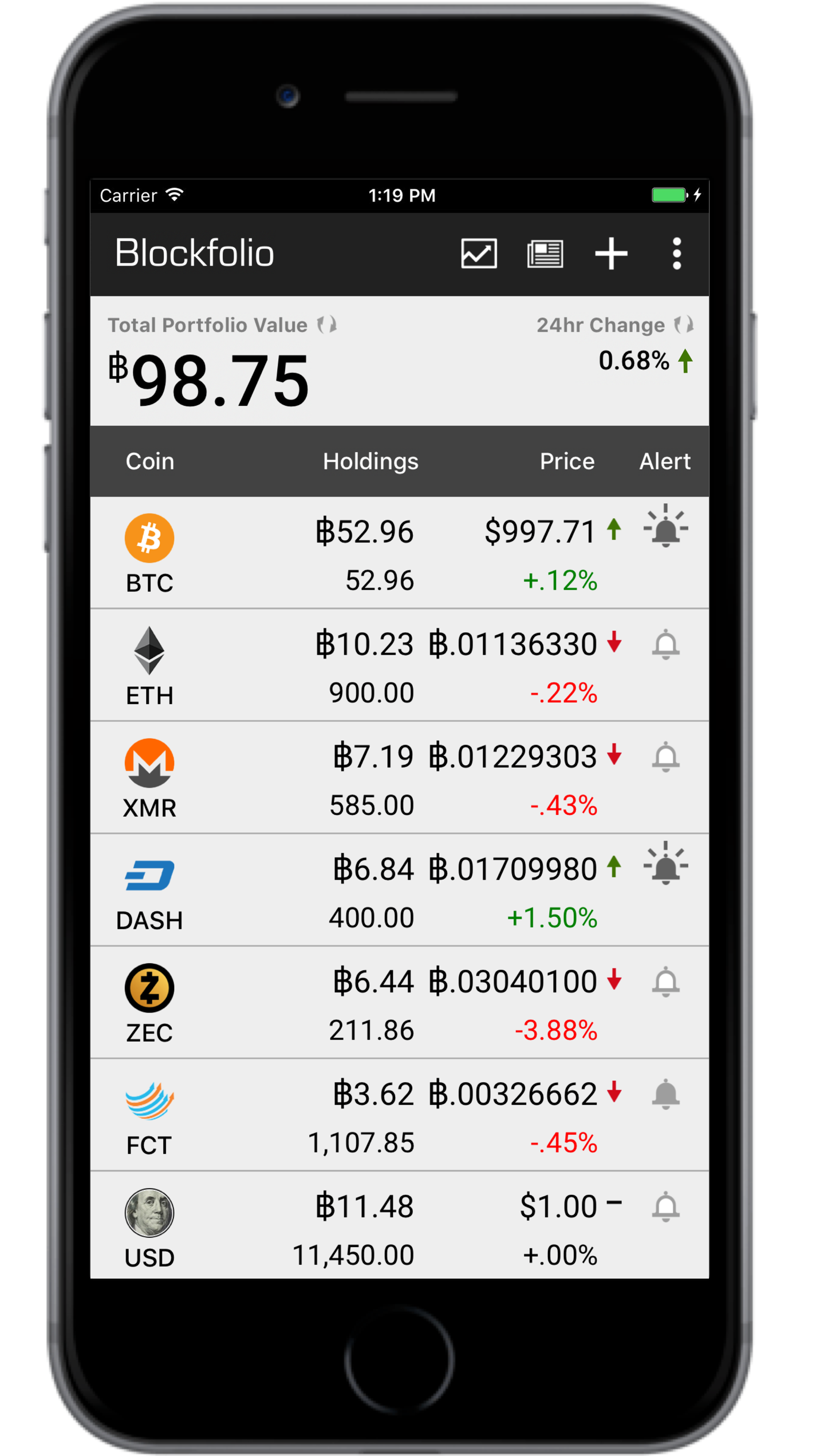Change the 24hr Change display unit

point(683,325)
